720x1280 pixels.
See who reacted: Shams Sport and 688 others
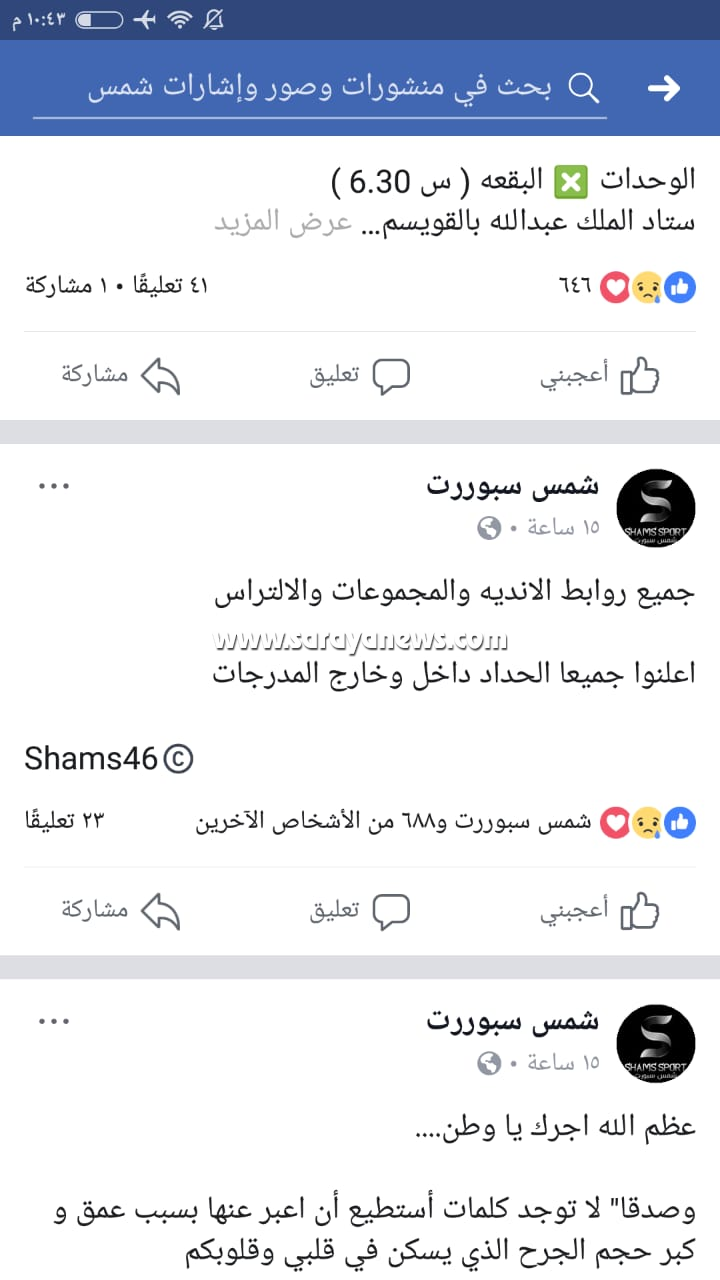tap(440, 823)
